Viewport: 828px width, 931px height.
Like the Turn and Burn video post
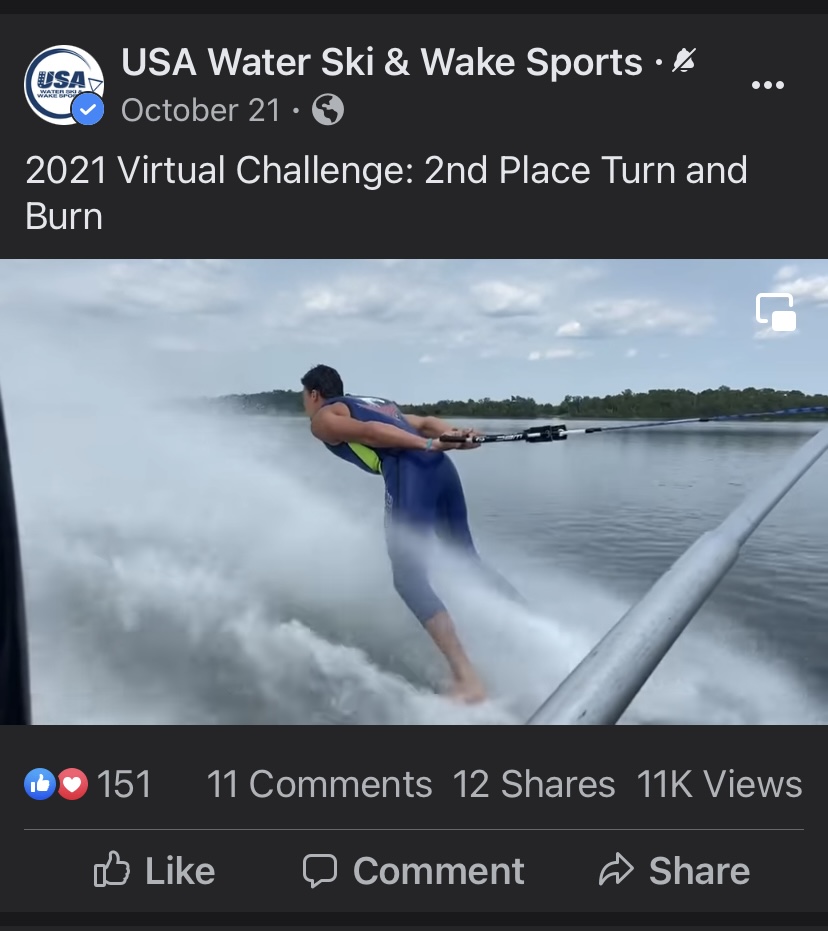154,871
